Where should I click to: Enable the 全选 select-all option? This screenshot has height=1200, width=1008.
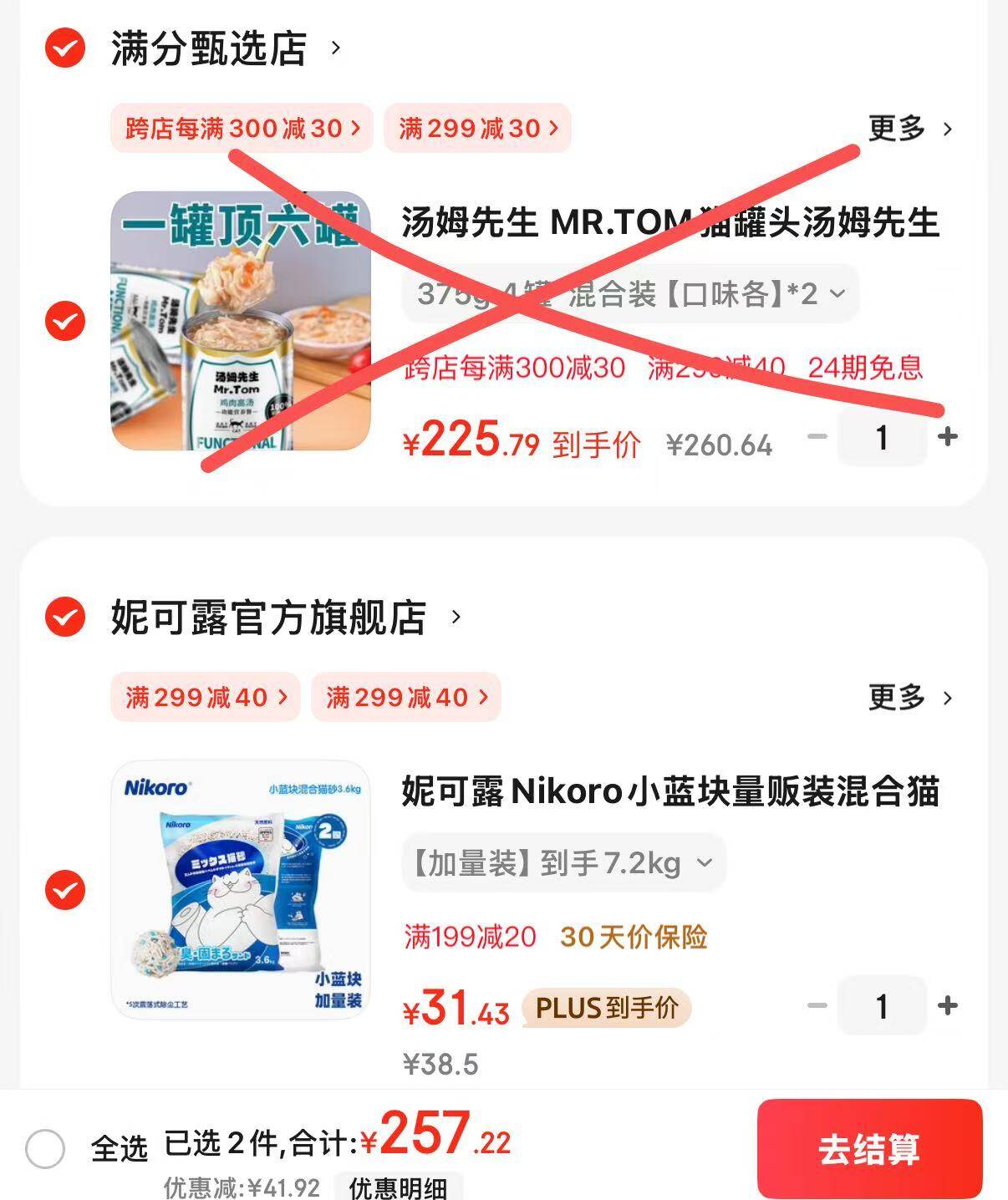(x=46, y=1150)
